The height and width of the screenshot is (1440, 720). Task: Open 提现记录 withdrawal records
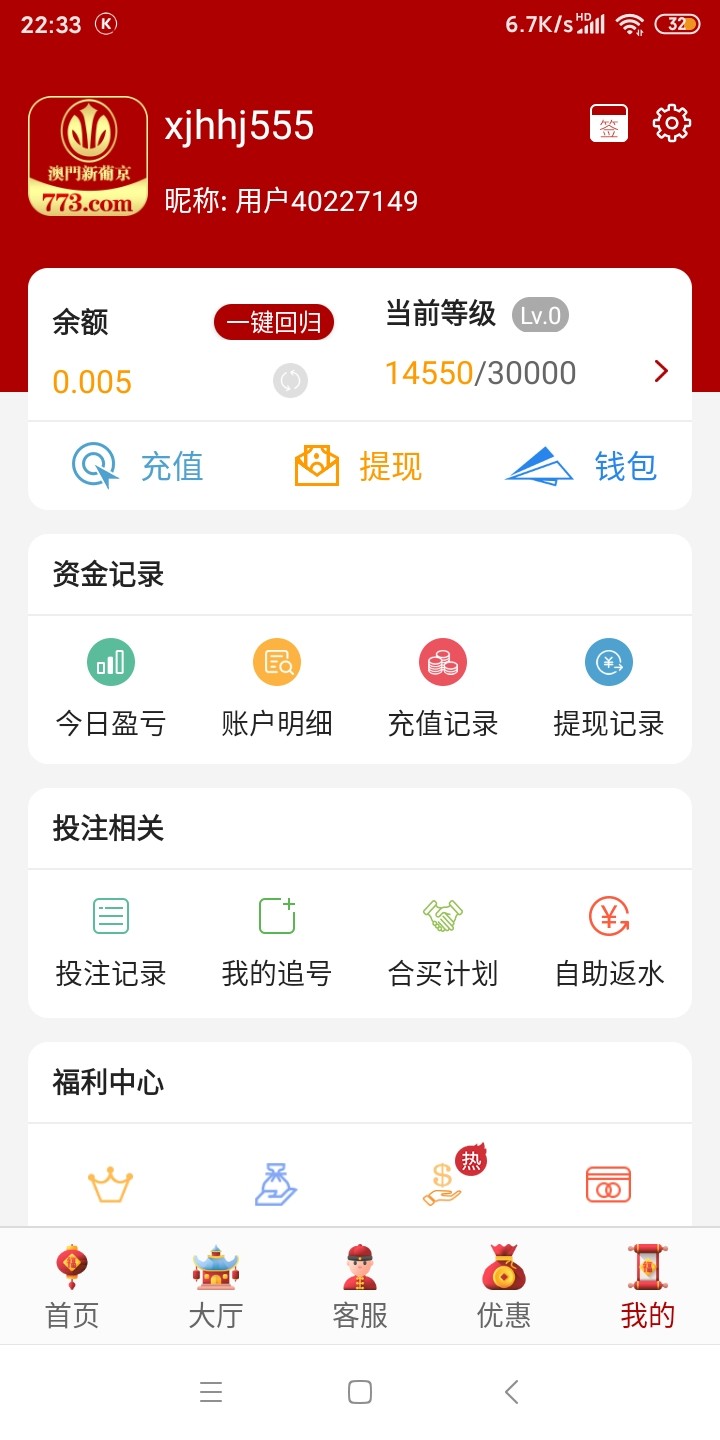pyautogui.click(x=609, y=688)
